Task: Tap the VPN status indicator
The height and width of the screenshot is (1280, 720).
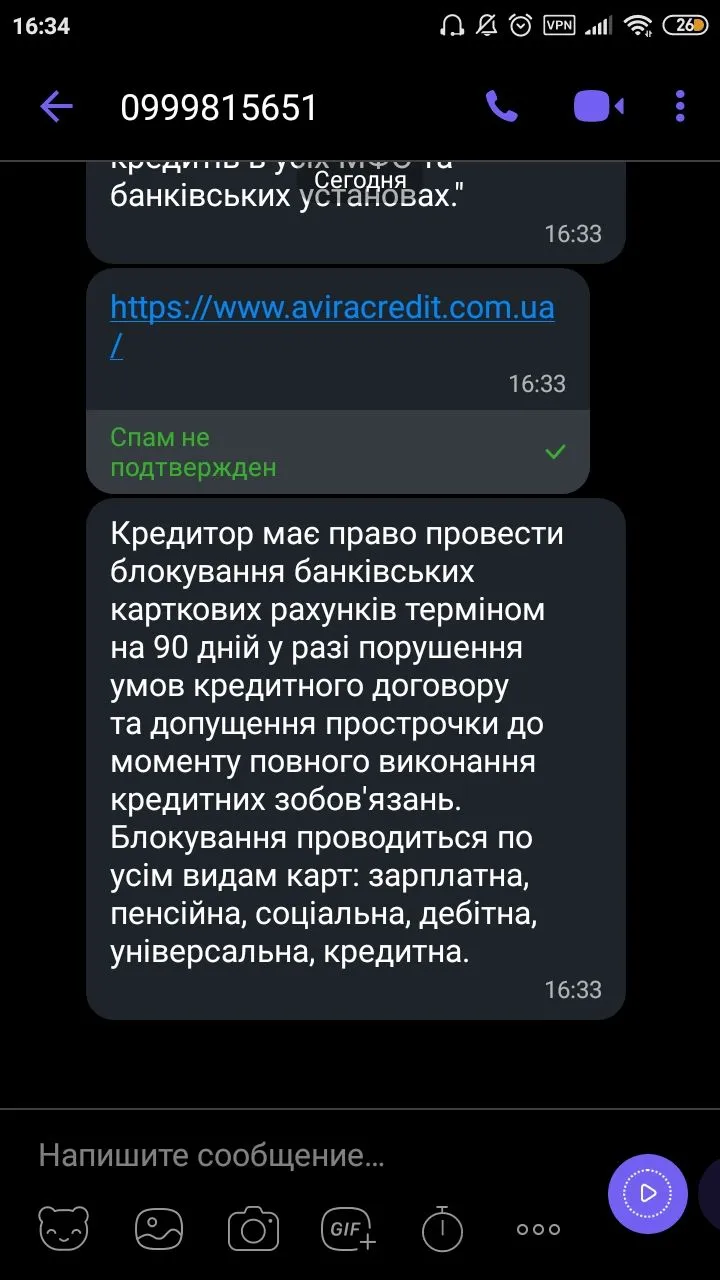Action: pos(560,26)
